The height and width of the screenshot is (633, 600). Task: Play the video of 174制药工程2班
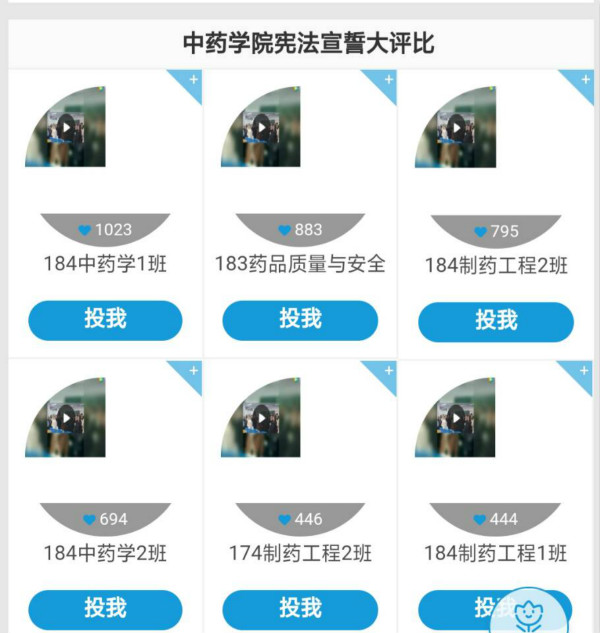[x=261, y=417]
